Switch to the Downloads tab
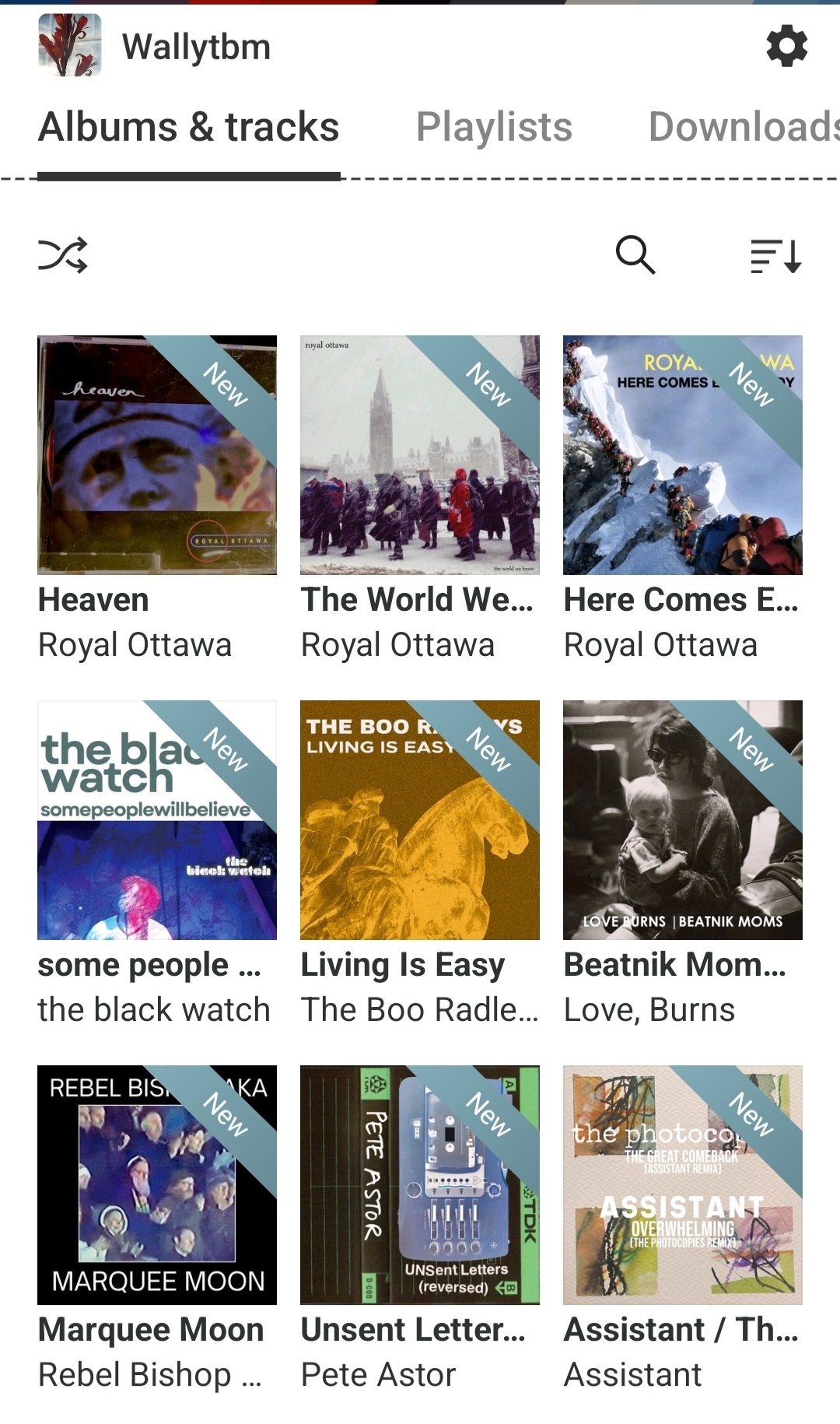Viewport: 840px width, 1424px height. point(743,128)
